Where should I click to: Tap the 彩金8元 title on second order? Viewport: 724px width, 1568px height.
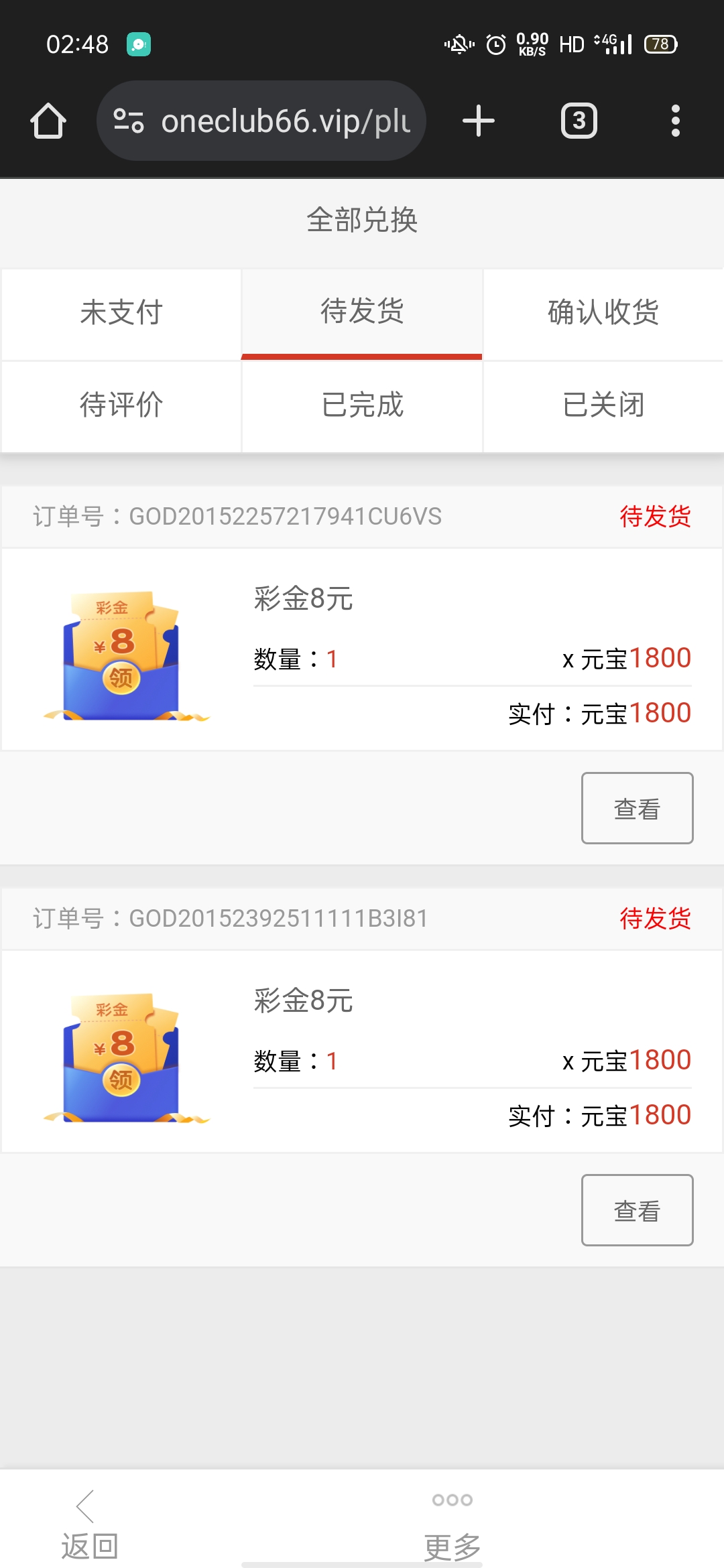click(x=302, y=1002)
